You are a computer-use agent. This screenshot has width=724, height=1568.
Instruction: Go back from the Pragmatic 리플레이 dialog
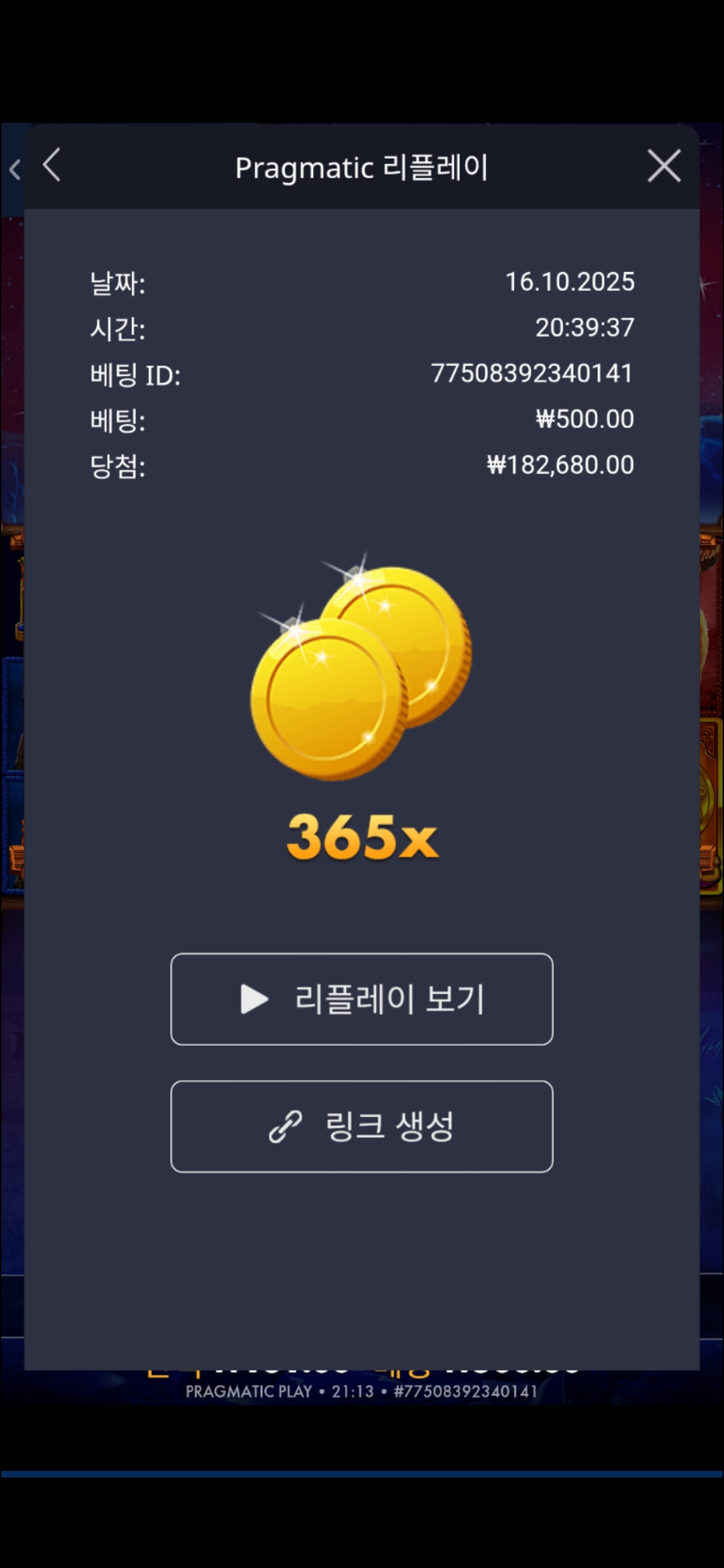point(52,166)
